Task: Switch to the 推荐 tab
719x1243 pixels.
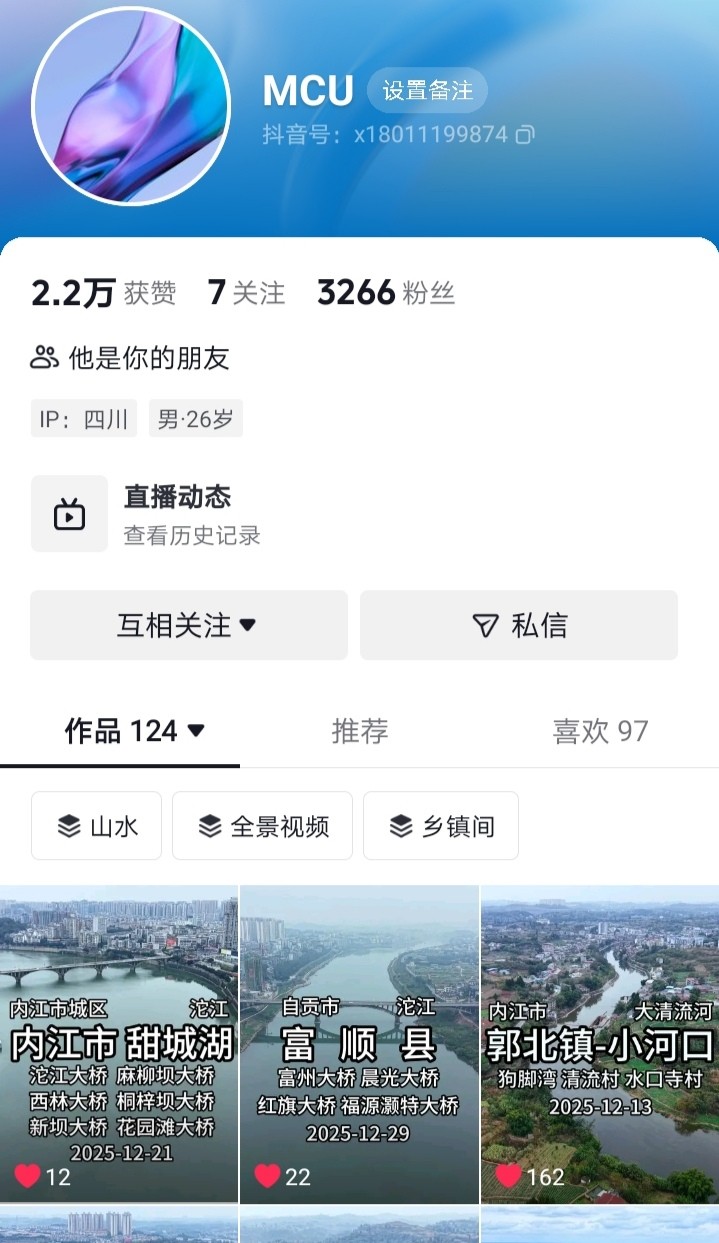Action: pos(360,731)
